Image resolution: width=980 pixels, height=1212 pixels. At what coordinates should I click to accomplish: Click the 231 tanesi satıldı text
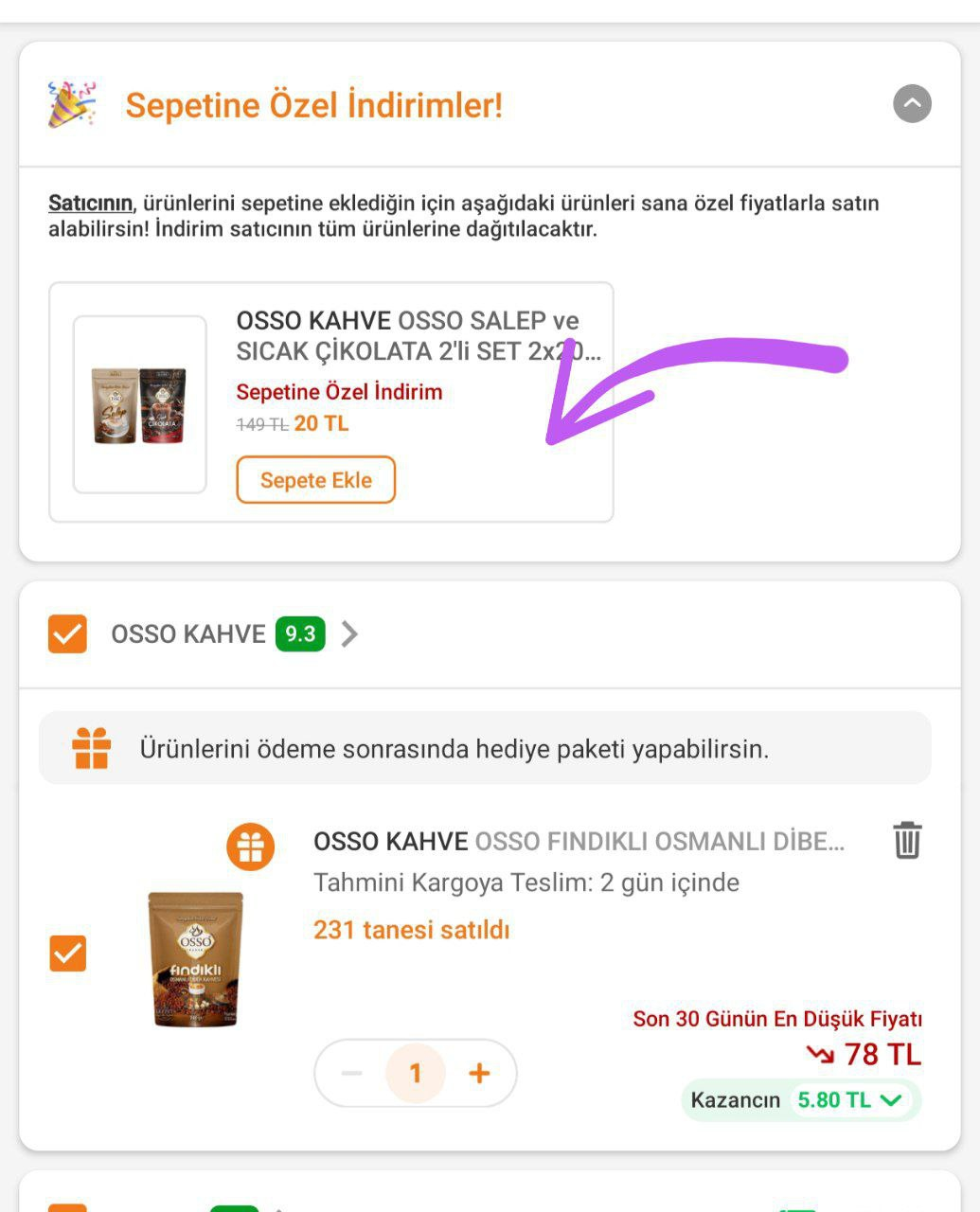point(411,930)
